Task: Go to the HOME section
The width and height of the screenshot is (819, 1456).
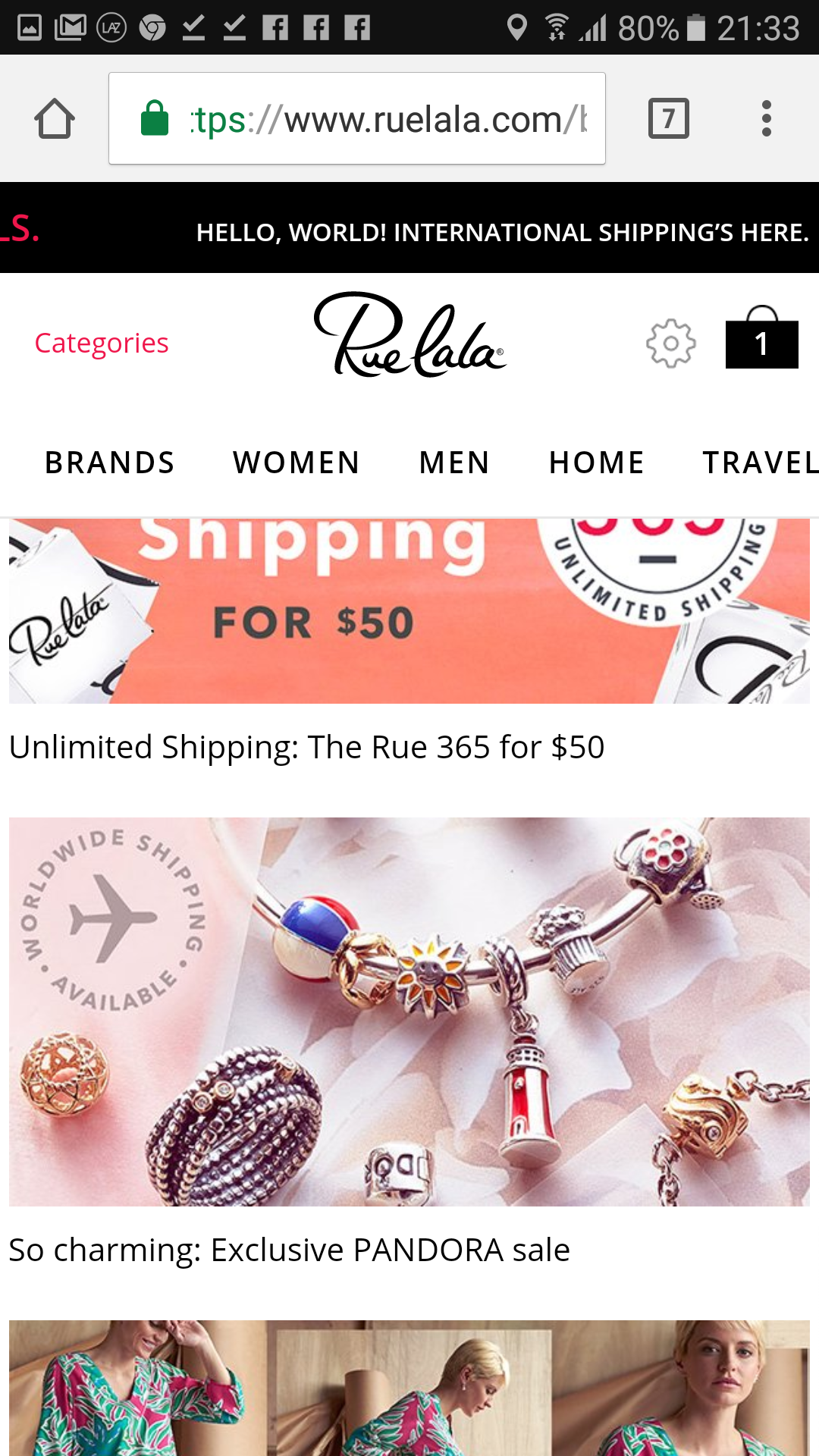Action: (597, 463)
